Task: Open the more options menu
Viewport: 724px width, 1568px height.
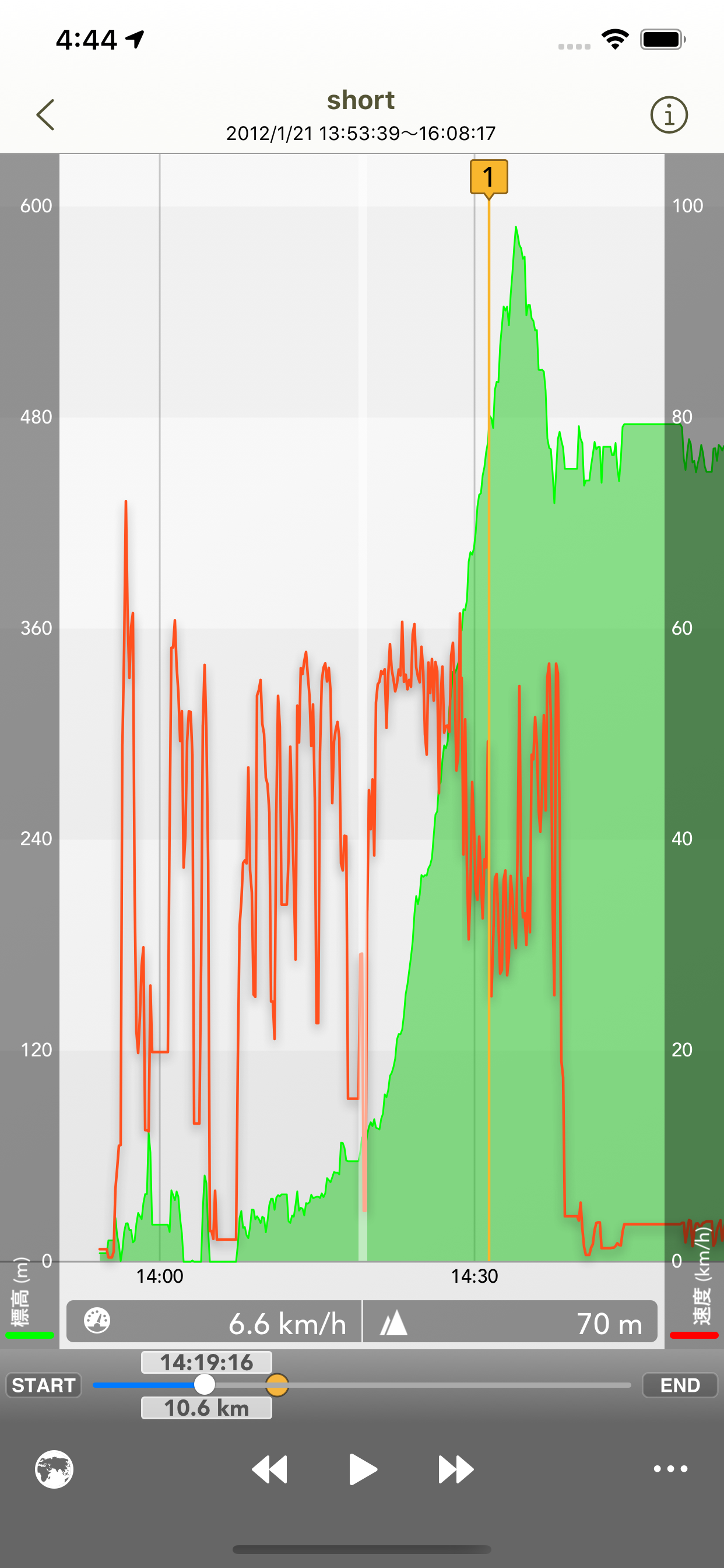Action: click(670, 1469)
